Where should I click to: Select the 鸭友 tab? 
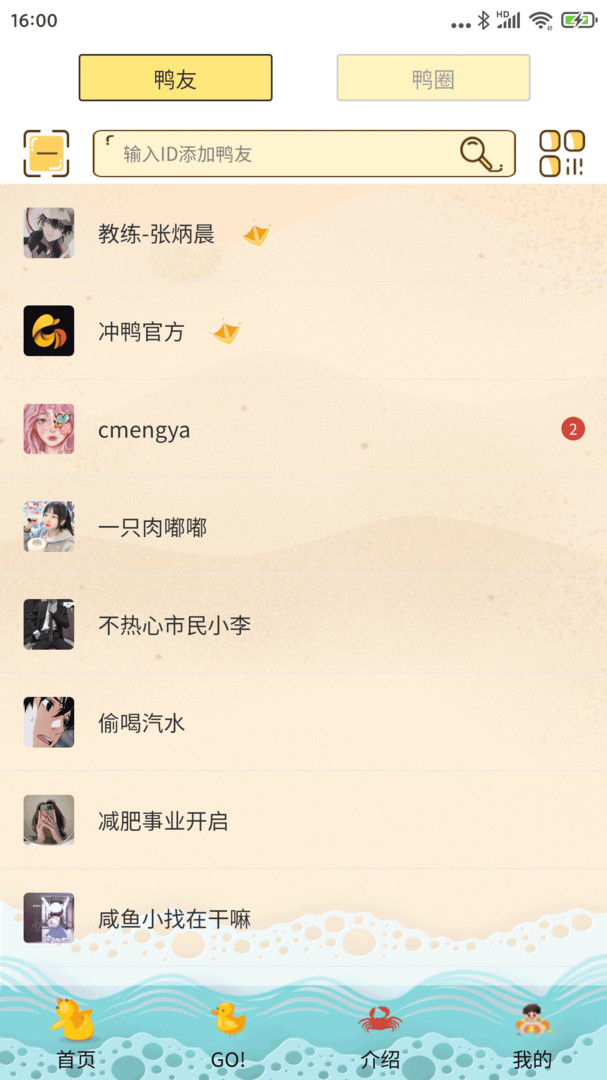[x=175, y=78]
